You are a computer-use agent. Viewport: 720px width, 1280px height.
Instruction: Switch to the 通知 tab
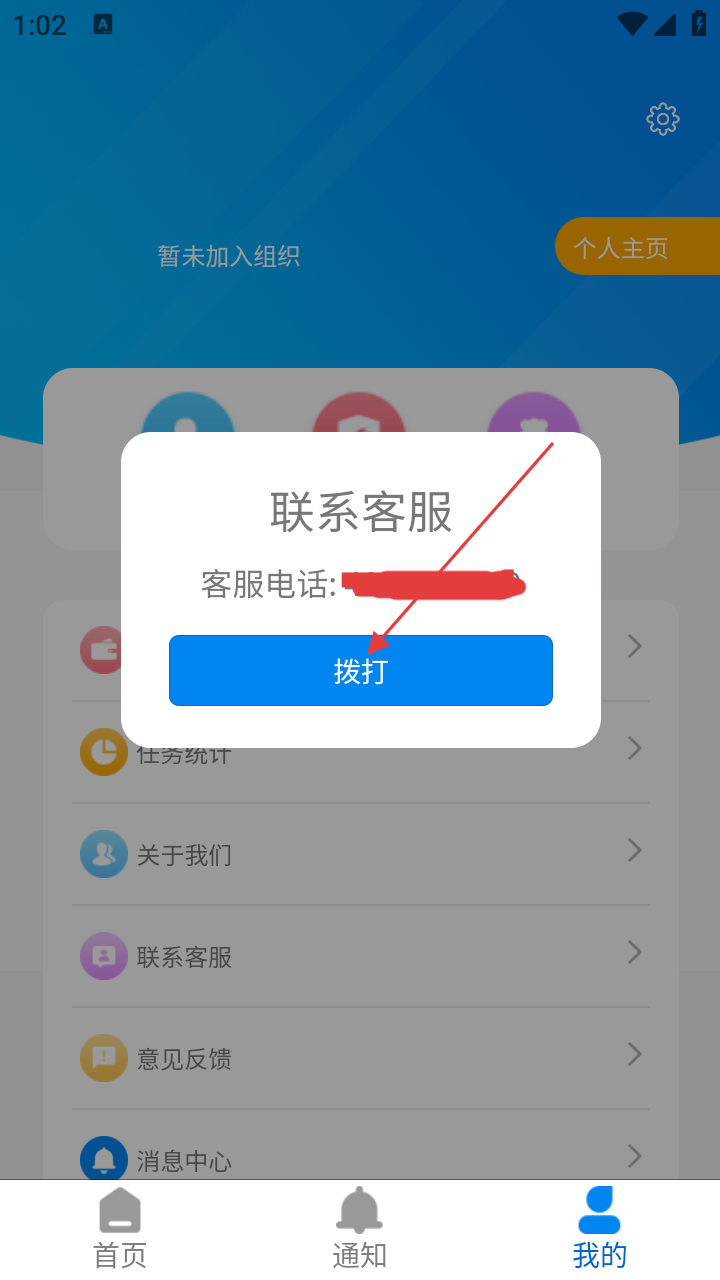(x=360, y=1230)
